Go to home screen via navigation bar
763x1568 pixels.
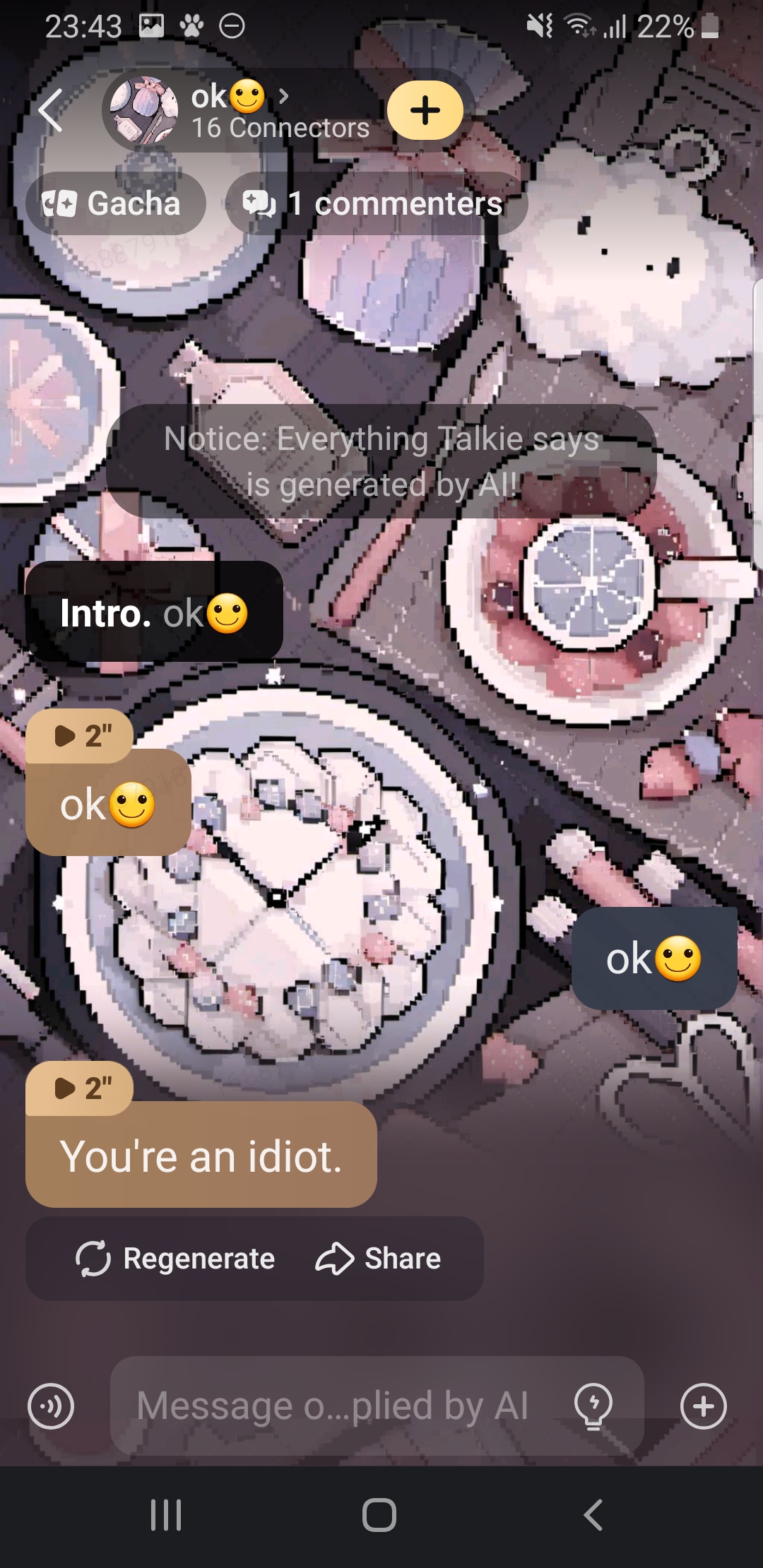[x=379, y=1515]
